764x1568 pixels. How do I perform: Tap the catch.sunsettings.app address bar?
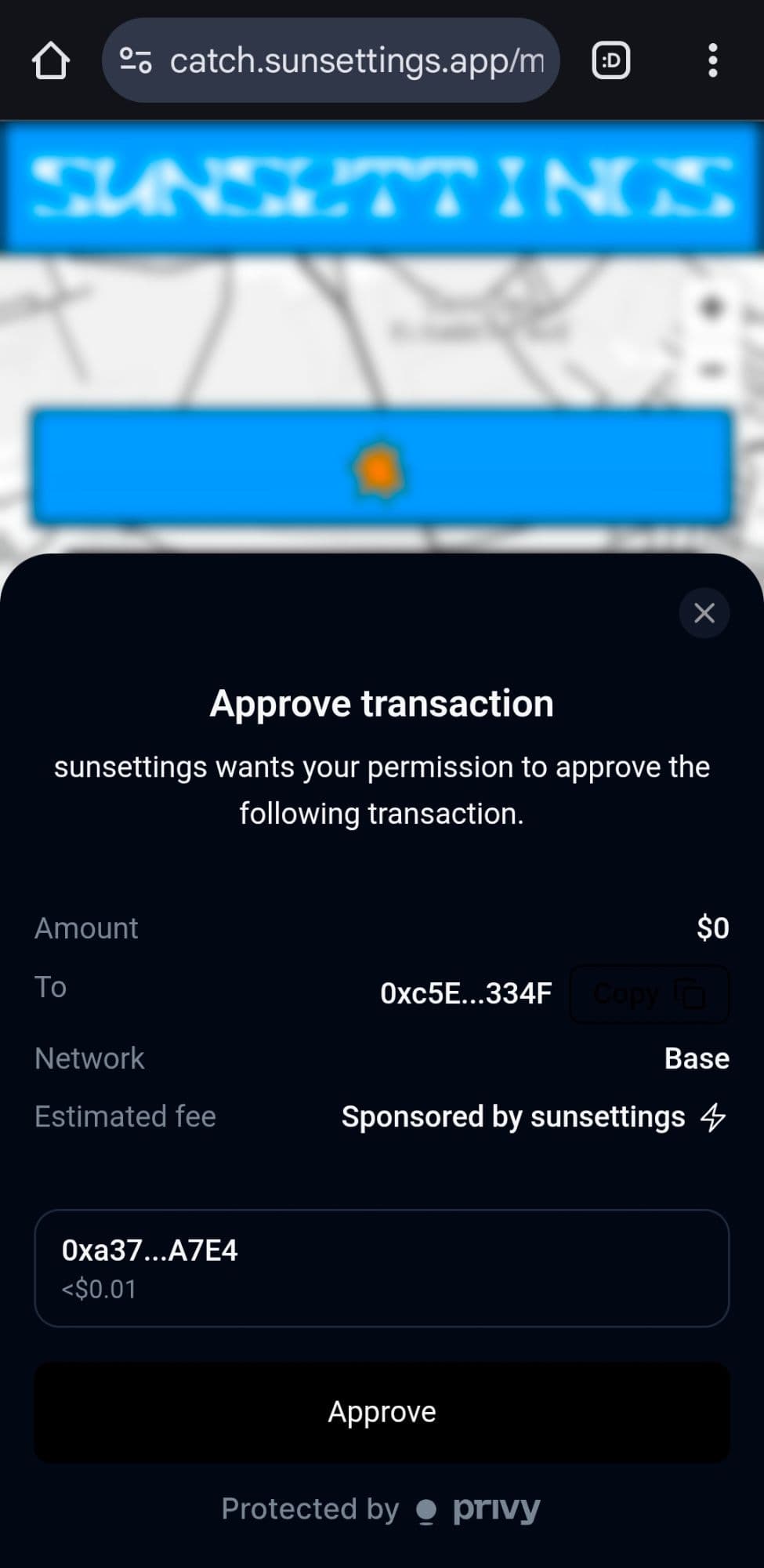coord(357,60)
